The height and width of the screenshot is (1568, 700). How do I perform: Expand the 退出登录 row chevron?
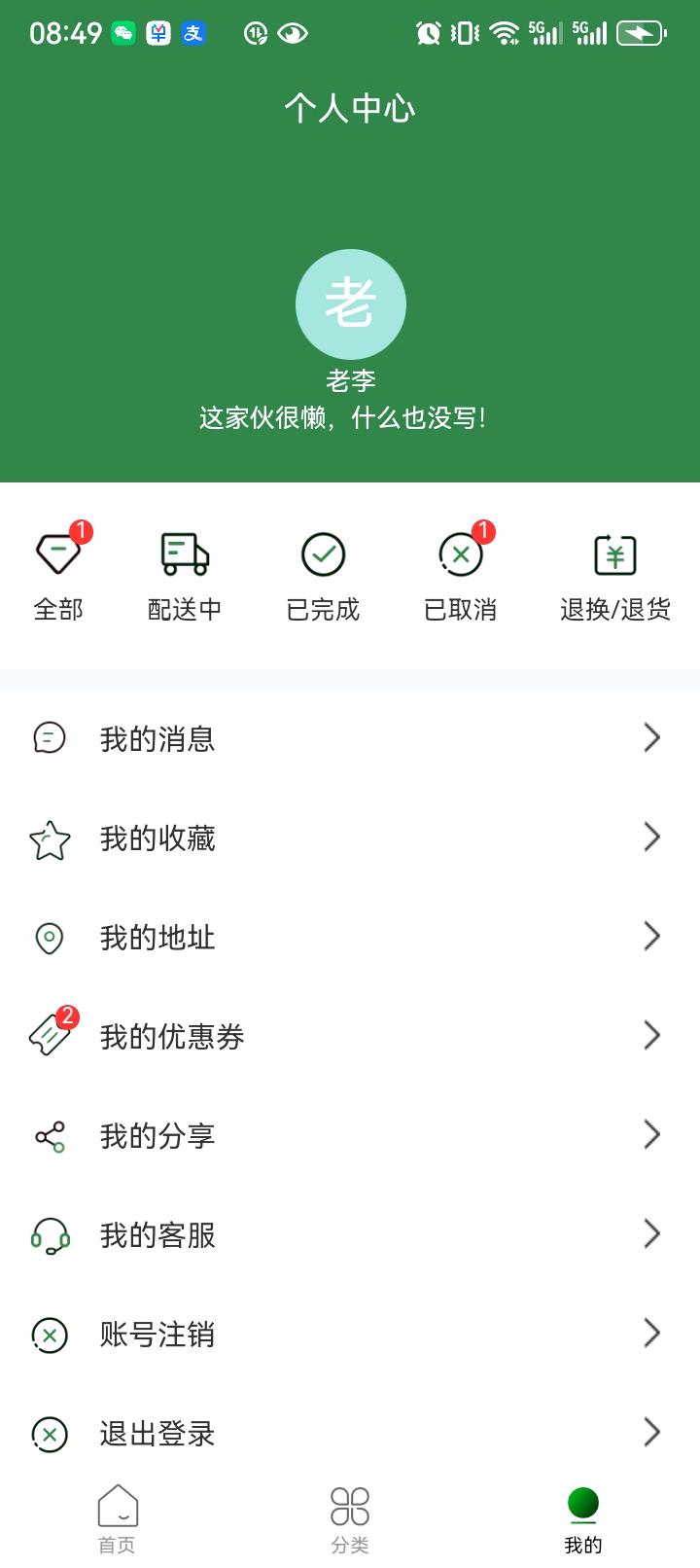pos(651,1433)
